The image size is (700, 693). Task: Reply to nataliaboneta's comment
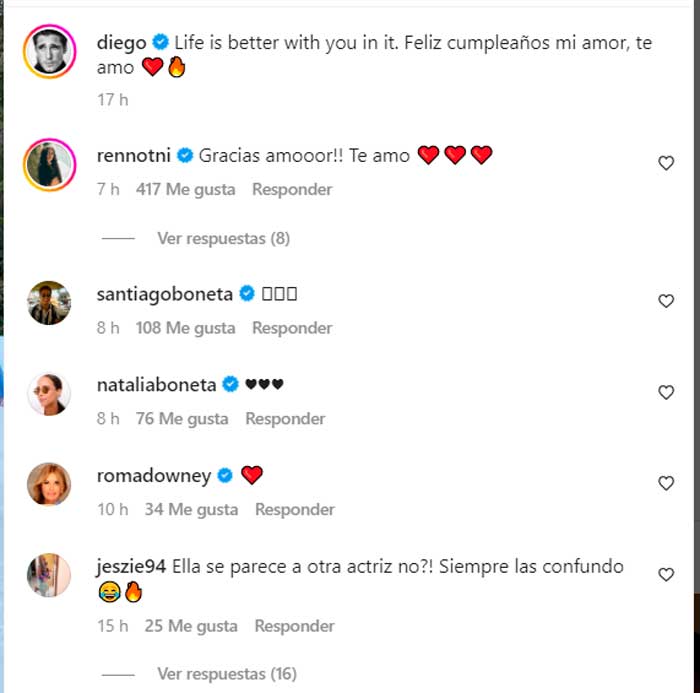tap(285, 419)
